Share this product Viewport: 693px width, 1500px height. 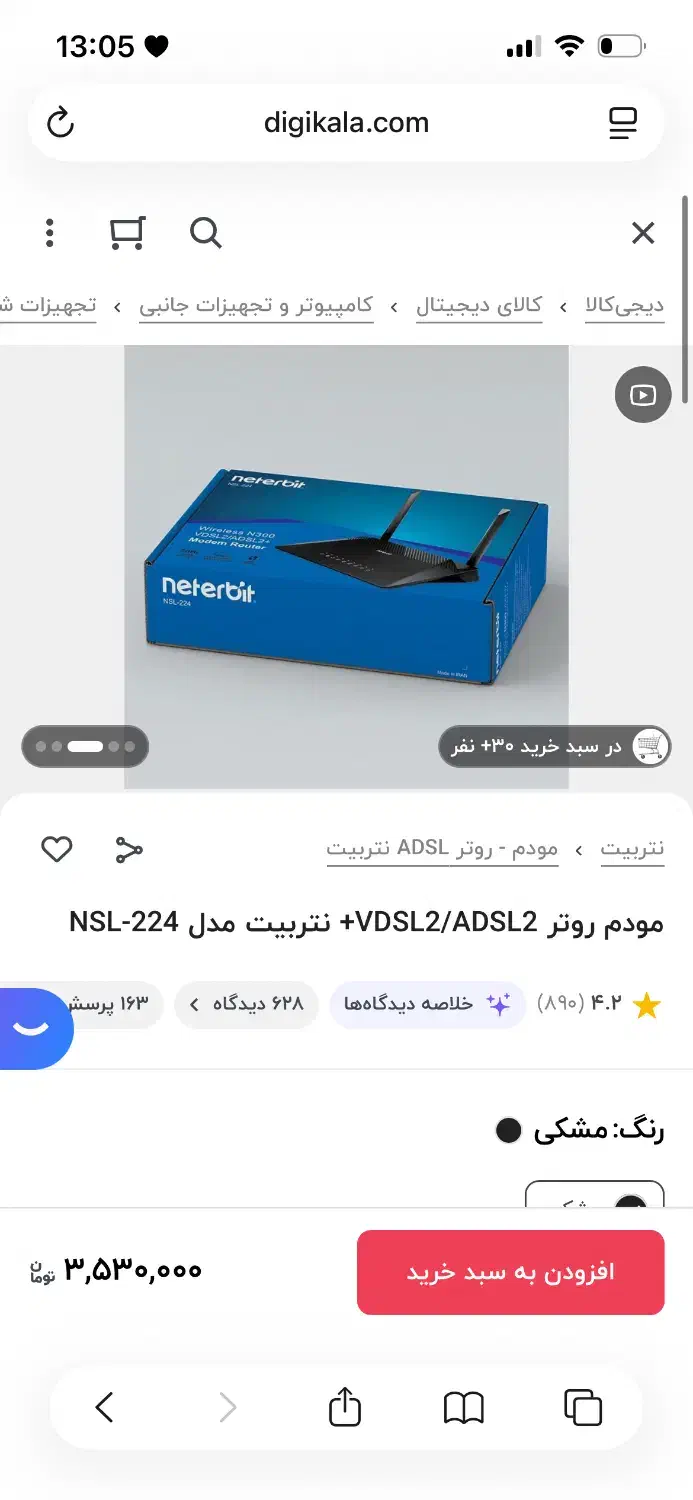coord(129,850)
